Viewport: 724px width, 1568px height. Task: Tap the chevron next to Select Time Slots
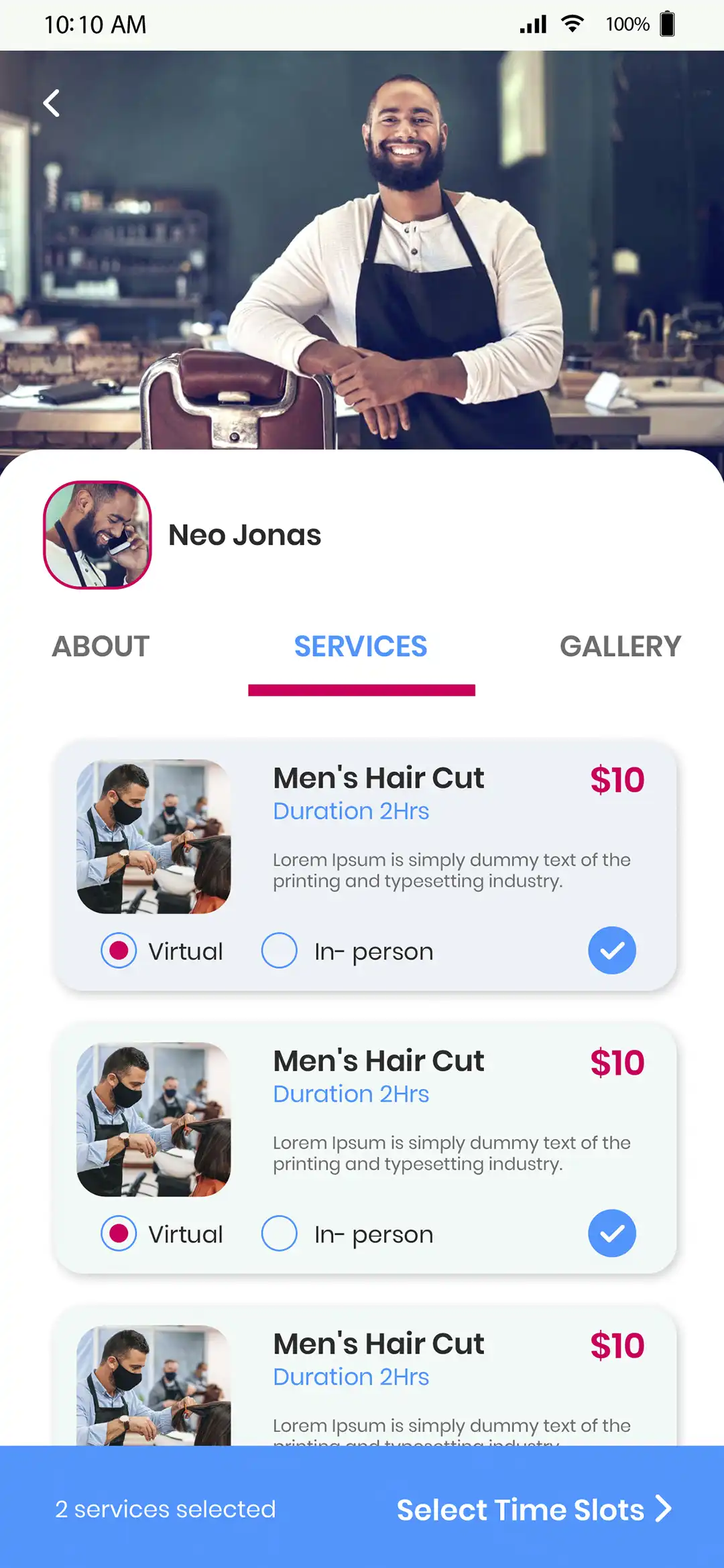click(x=662, y=1510)
